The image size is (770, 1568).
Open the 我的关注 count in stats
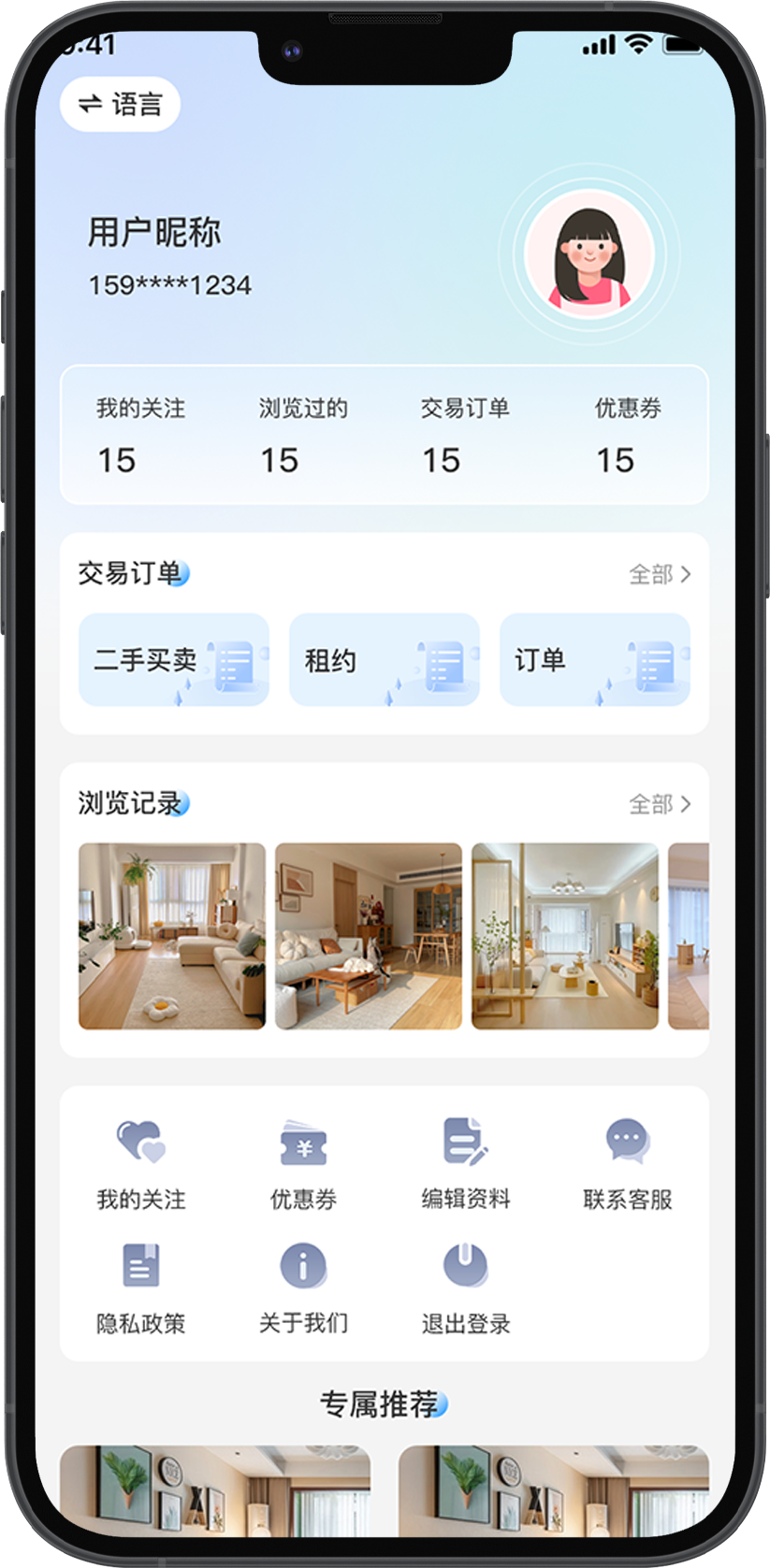tap(140, 436)
